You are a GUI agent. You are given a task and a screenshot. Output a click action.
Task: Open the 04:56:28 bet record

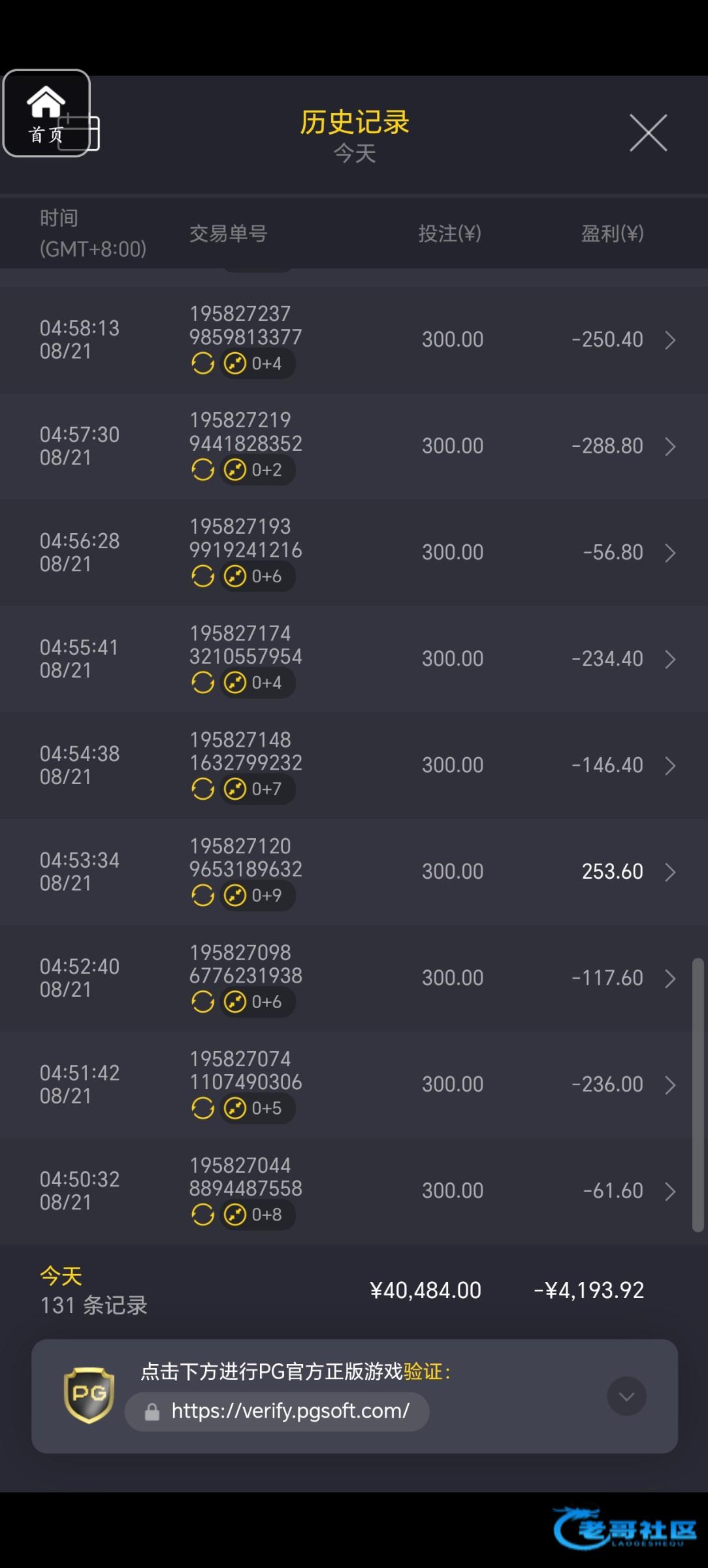tap(670, 553)
